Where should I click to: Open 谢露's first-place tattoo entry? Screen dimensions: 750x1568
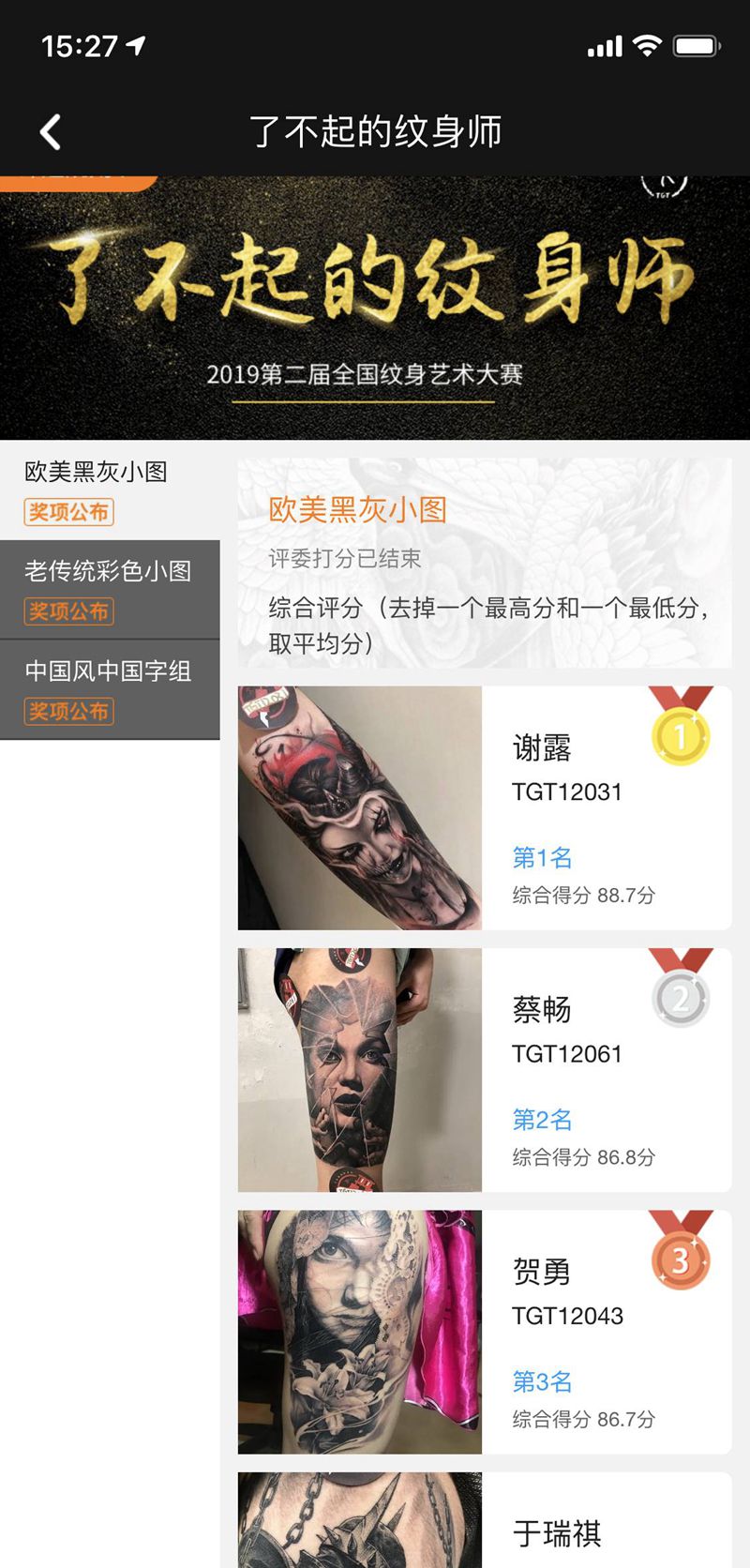pyautogui.click(x=484, y=807)
